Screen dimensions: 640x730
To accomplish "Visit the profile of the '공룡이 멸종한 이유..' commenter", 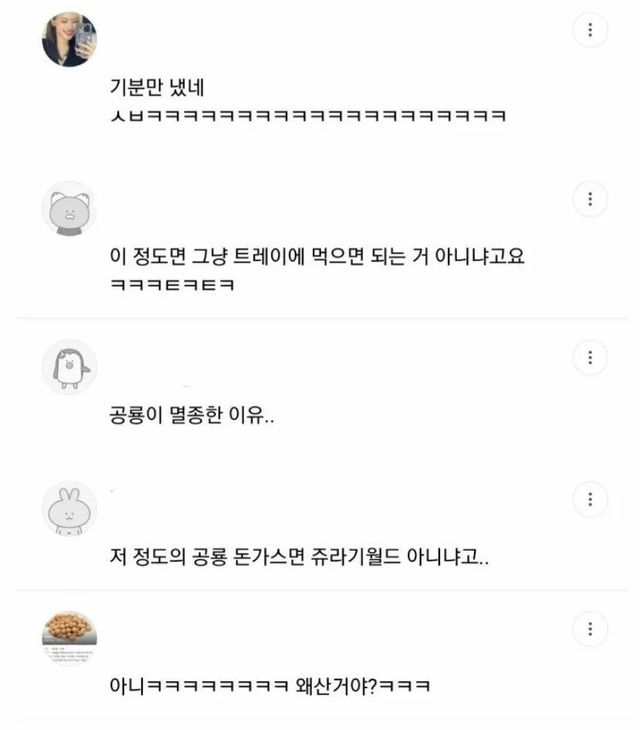I will coord(69,366).
